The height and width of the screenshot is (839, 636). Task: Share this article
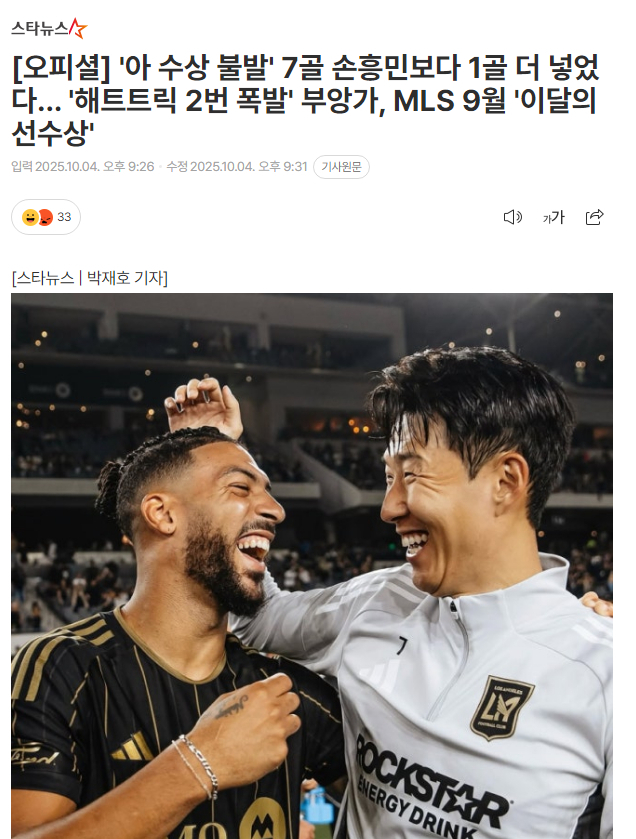point(594,217)
